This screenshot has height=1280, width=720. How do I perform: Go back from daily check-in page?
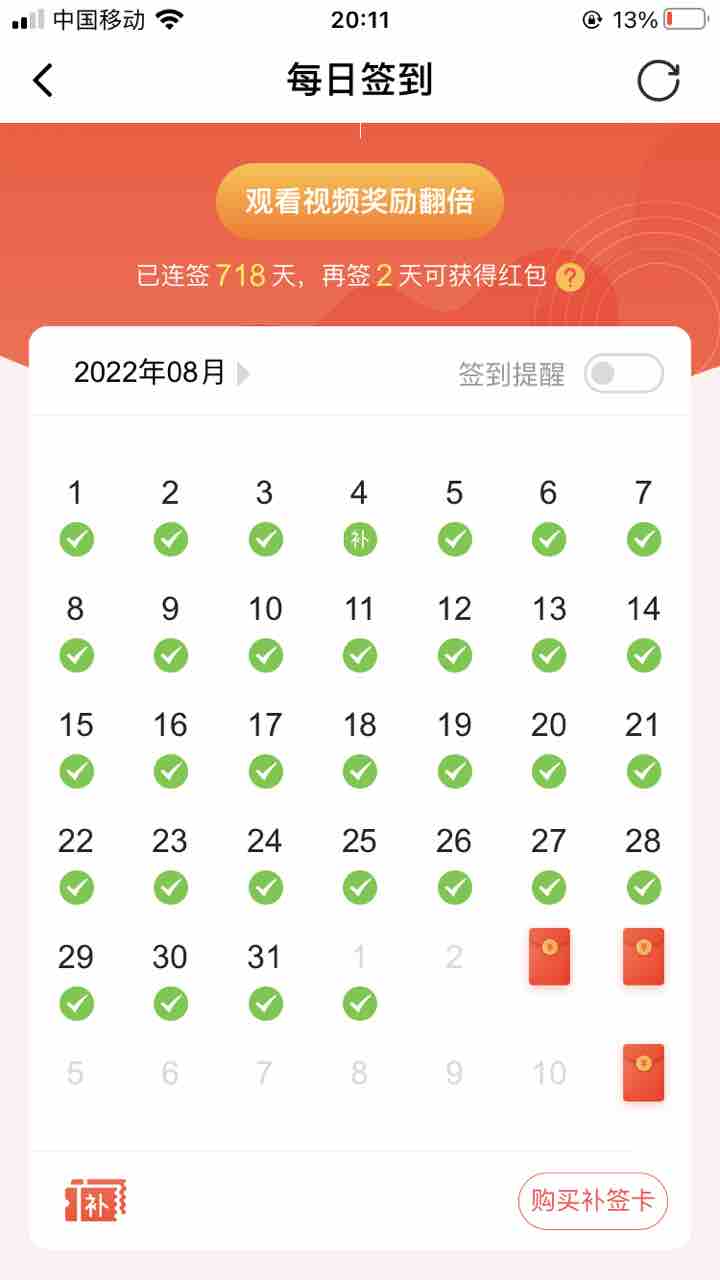(x=43, y=81)
